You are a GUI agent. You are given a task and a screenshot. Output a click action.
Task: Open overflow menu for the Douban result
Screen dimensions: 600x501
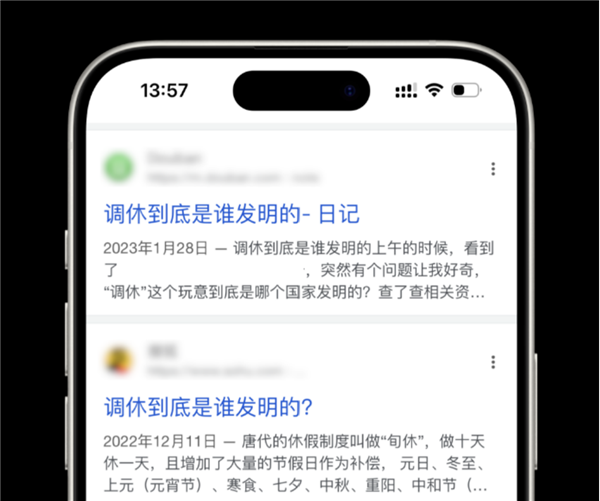(x=493, y=169)
